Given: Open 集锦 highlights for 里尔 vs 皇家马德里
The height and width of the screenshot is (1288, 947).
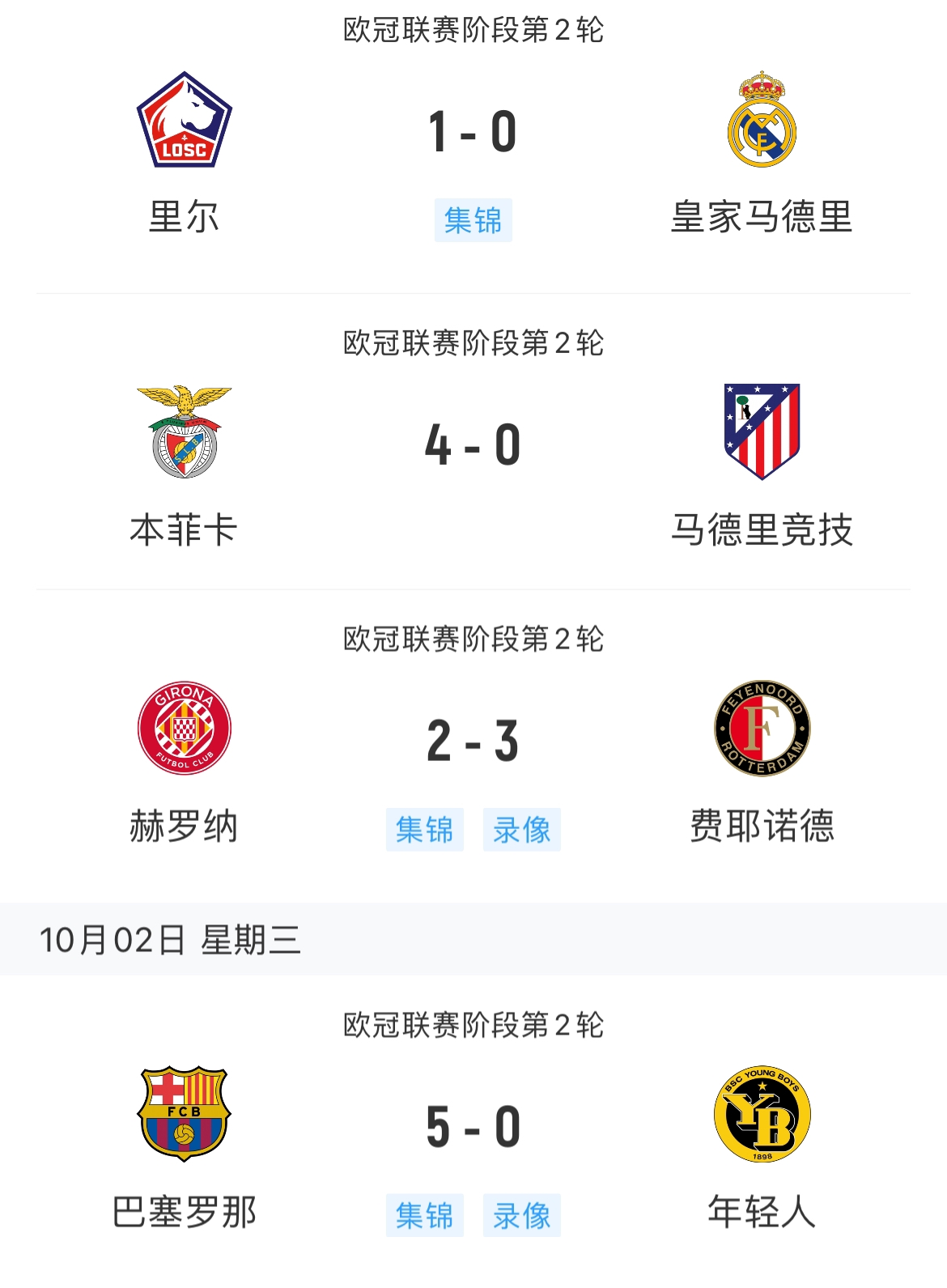Looking at the screenshot, I should tap(474, 219).
